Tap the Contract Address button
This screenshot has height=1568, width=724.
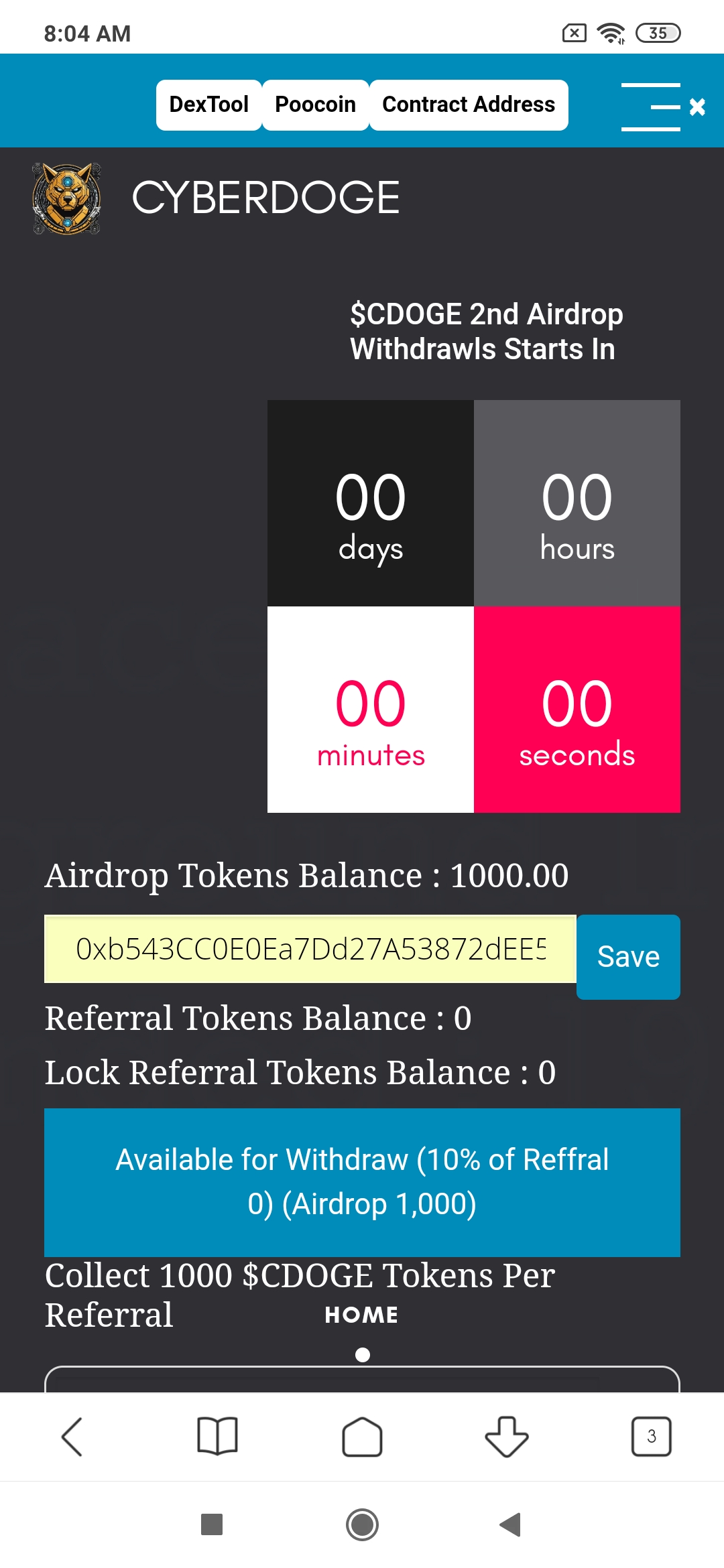click(468, 105)
